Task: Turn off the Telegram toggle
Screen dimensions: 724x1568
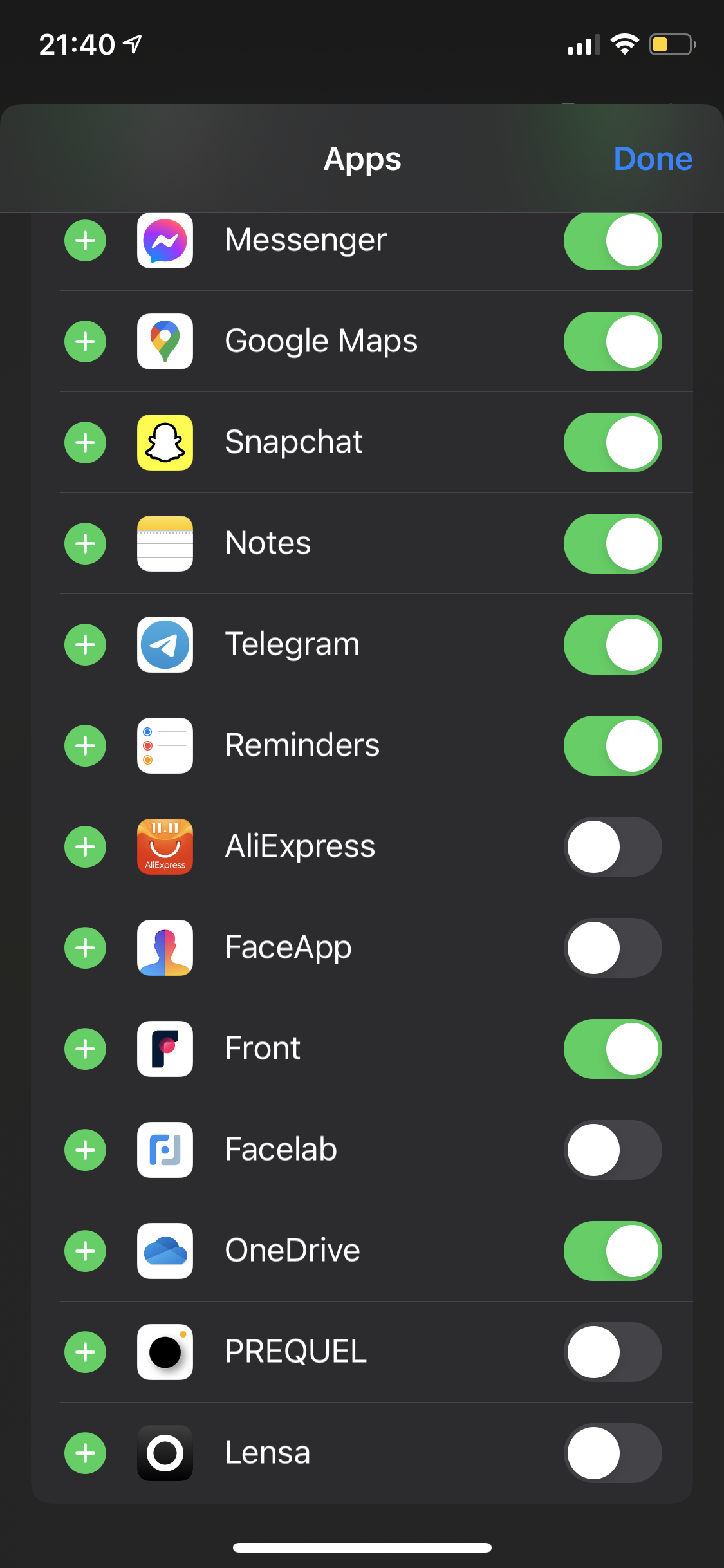Action: tap(613, 645)
